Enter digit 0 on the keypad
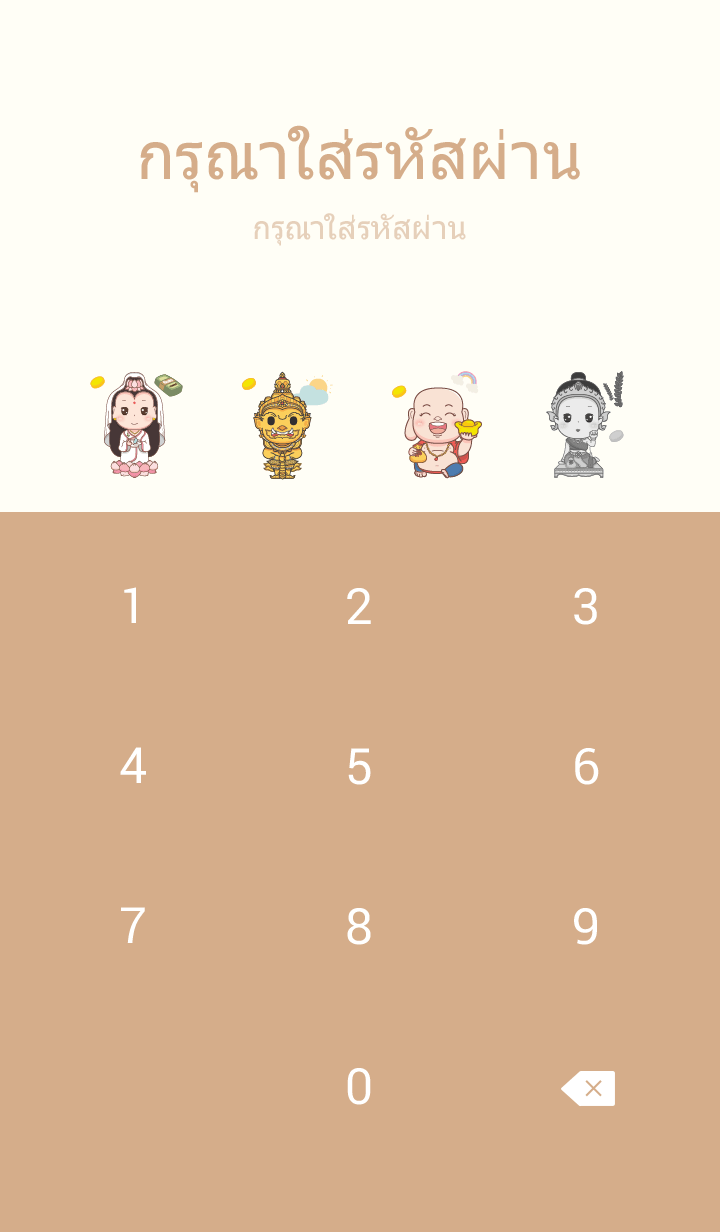The width and height of the screenshot is (720, 1232). [x=359, y=1087]
